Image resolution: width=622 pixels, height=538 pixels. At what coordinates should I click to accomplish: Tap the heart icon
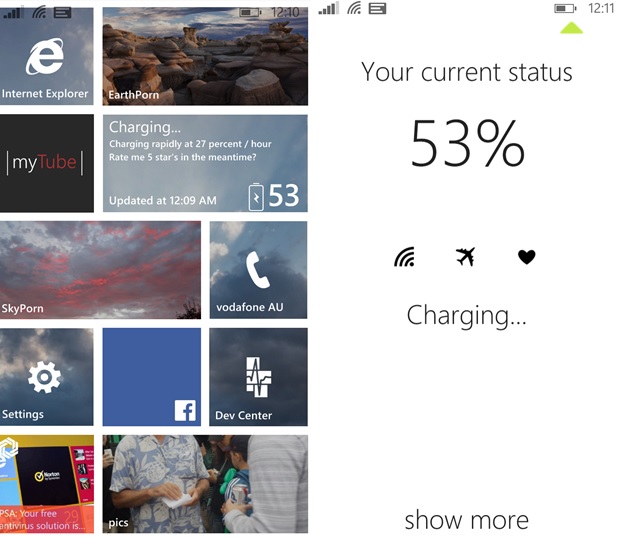[527, 257]
